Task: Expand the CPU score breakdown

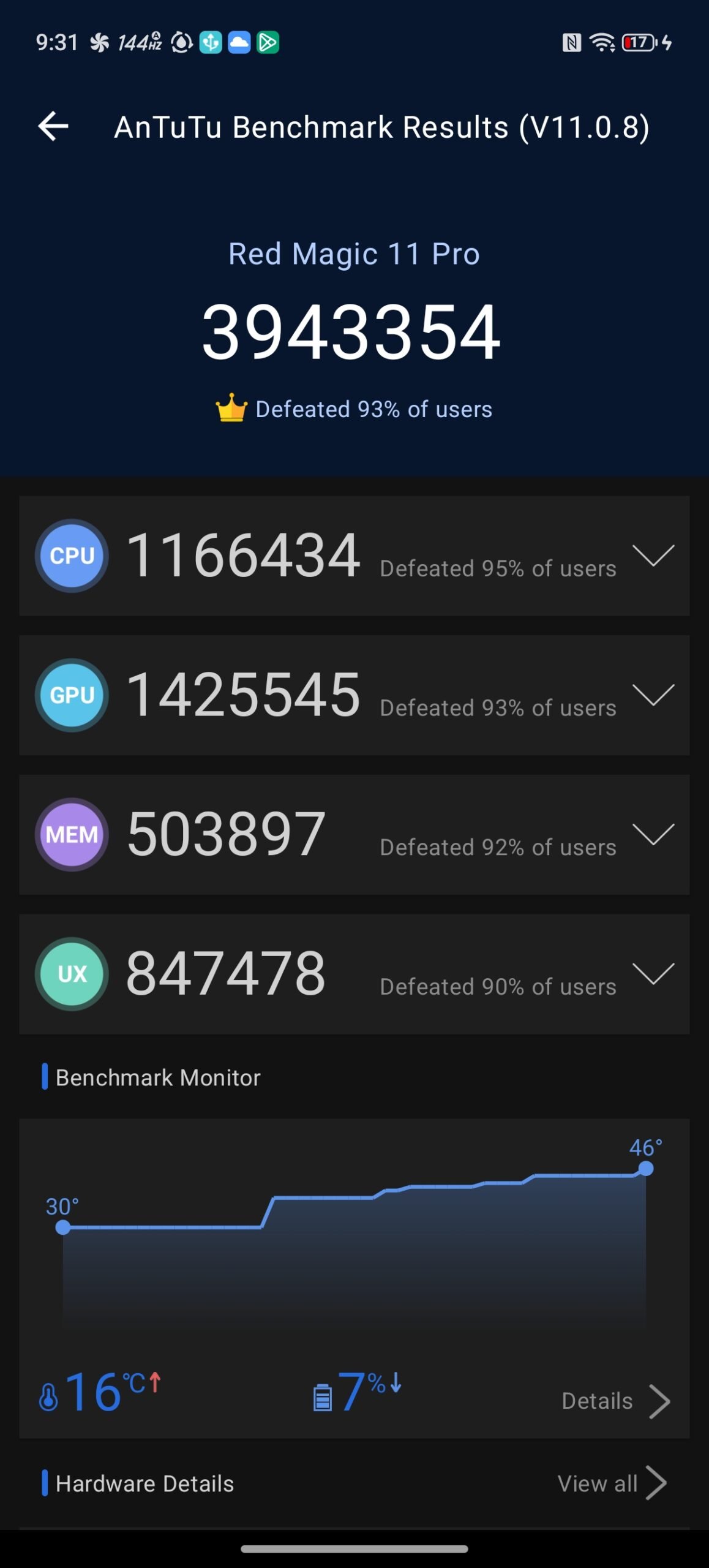Action: [x=653, y=556]
